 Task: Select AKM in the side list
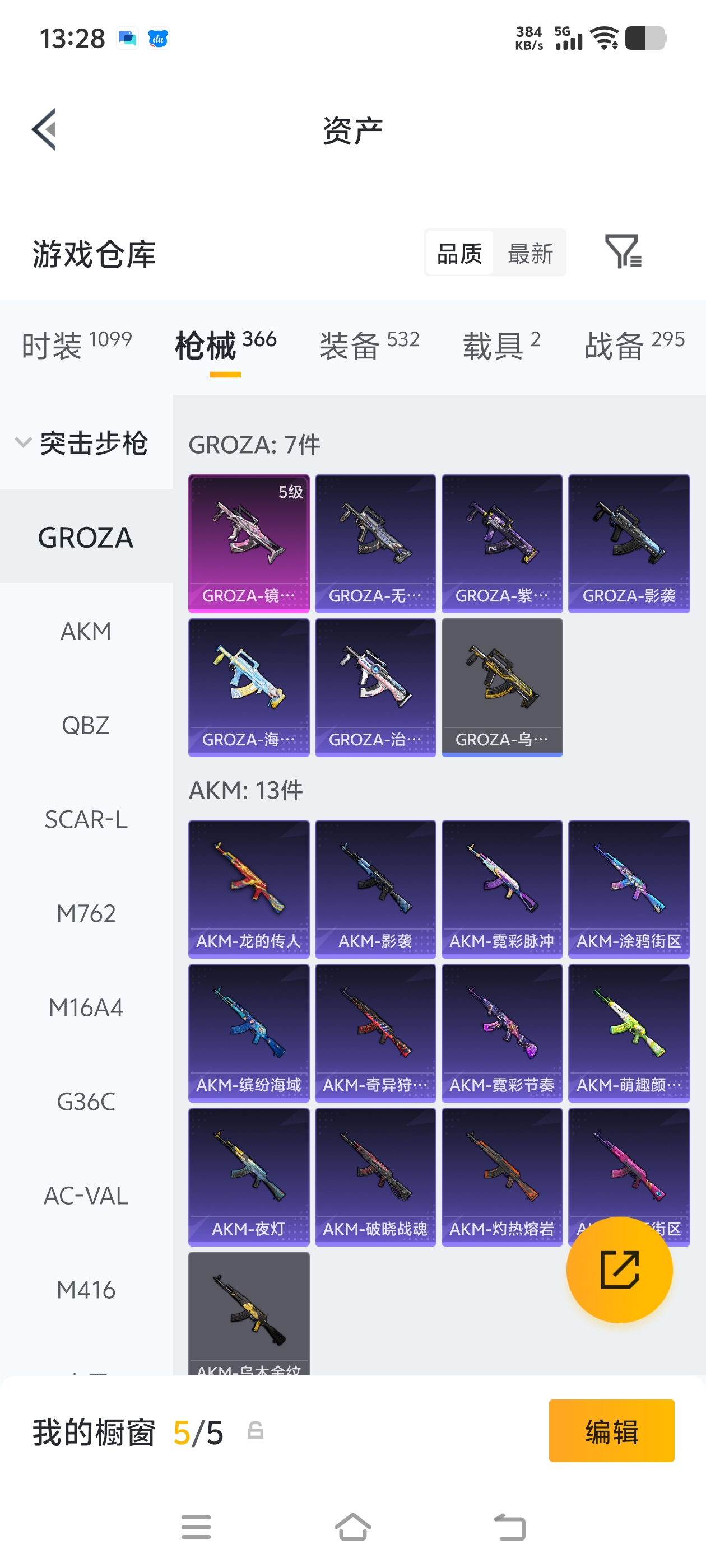pos(86,631)
